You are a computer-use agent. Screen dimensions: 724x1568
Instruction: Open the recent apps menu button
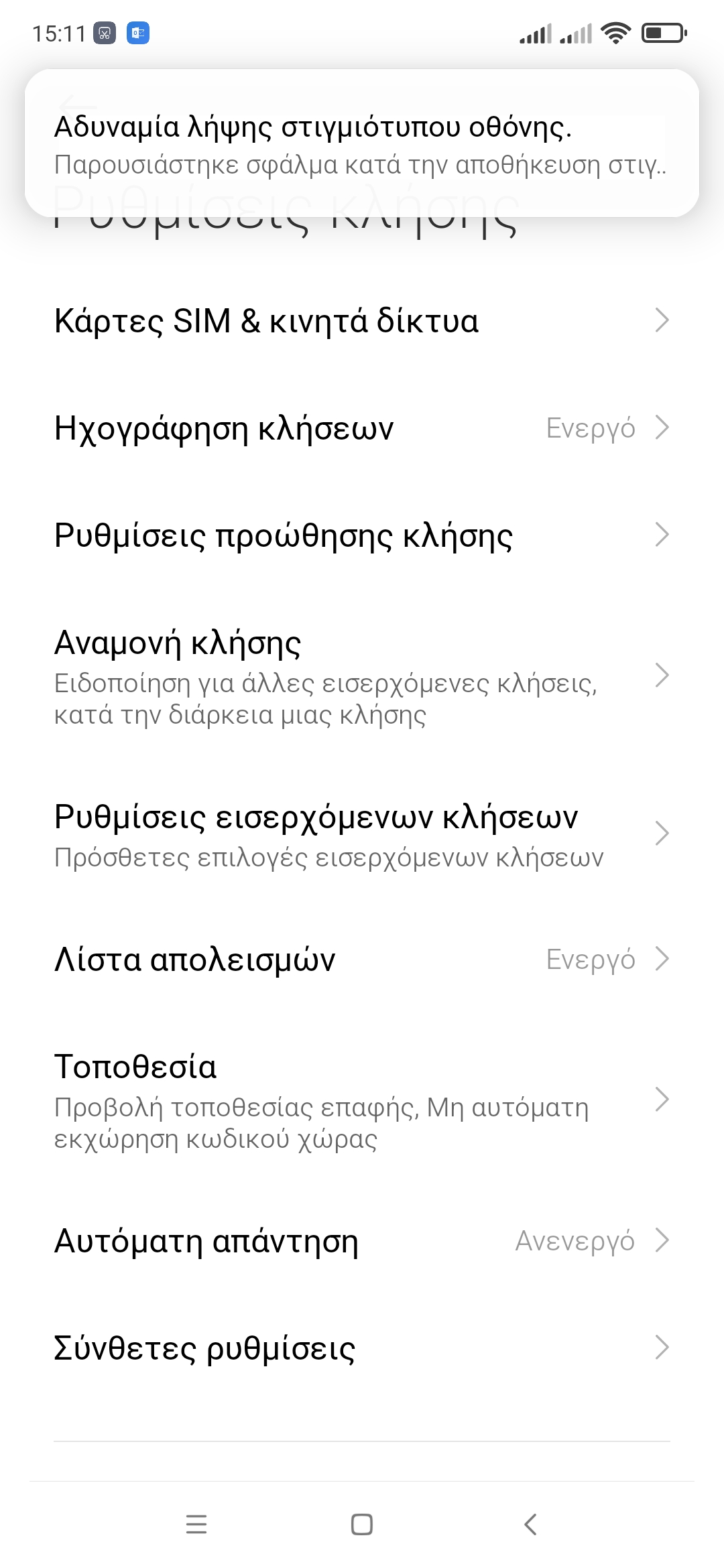196,1524
